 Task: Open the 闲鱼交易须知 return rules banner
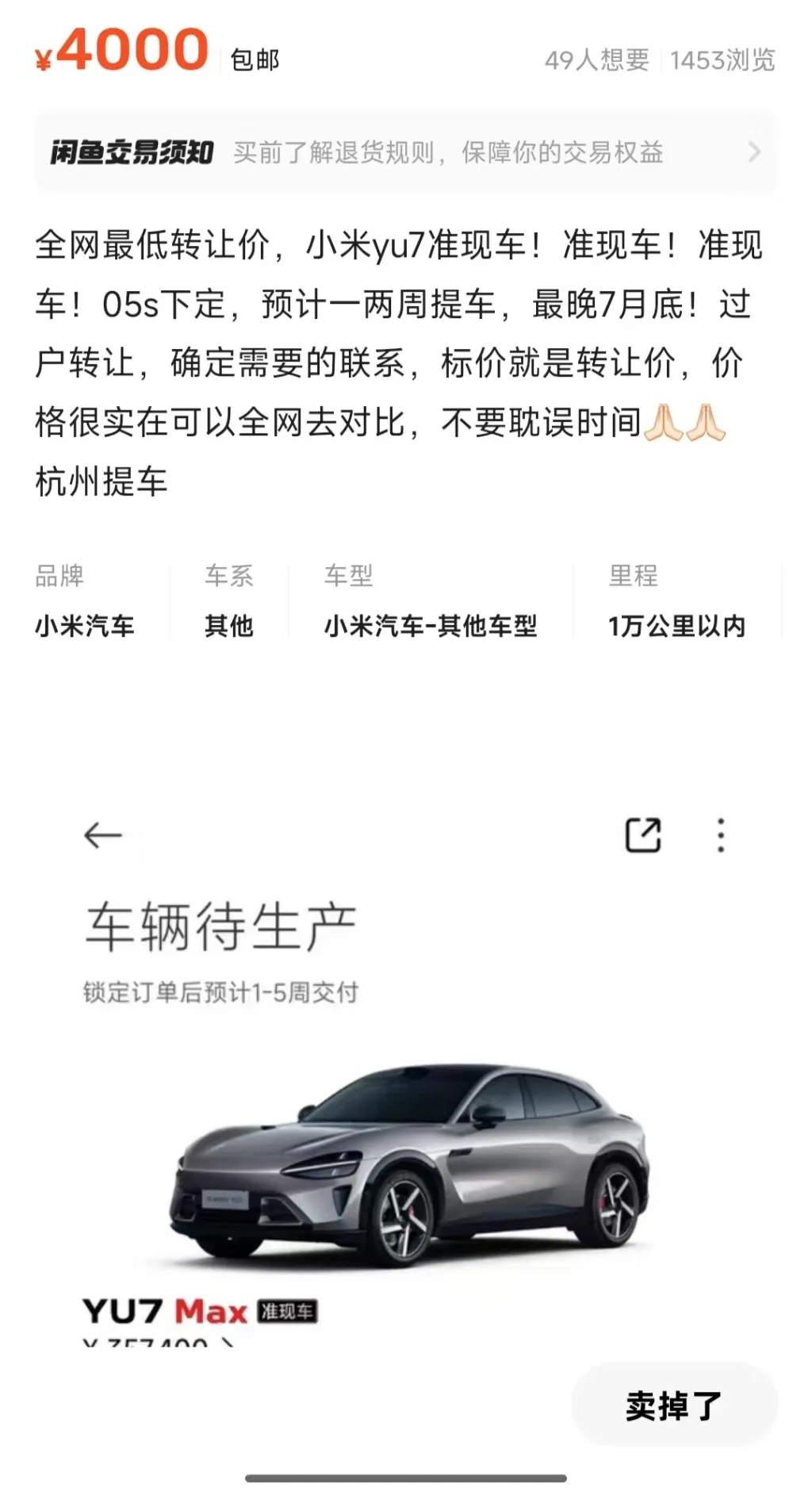(405, 151)
